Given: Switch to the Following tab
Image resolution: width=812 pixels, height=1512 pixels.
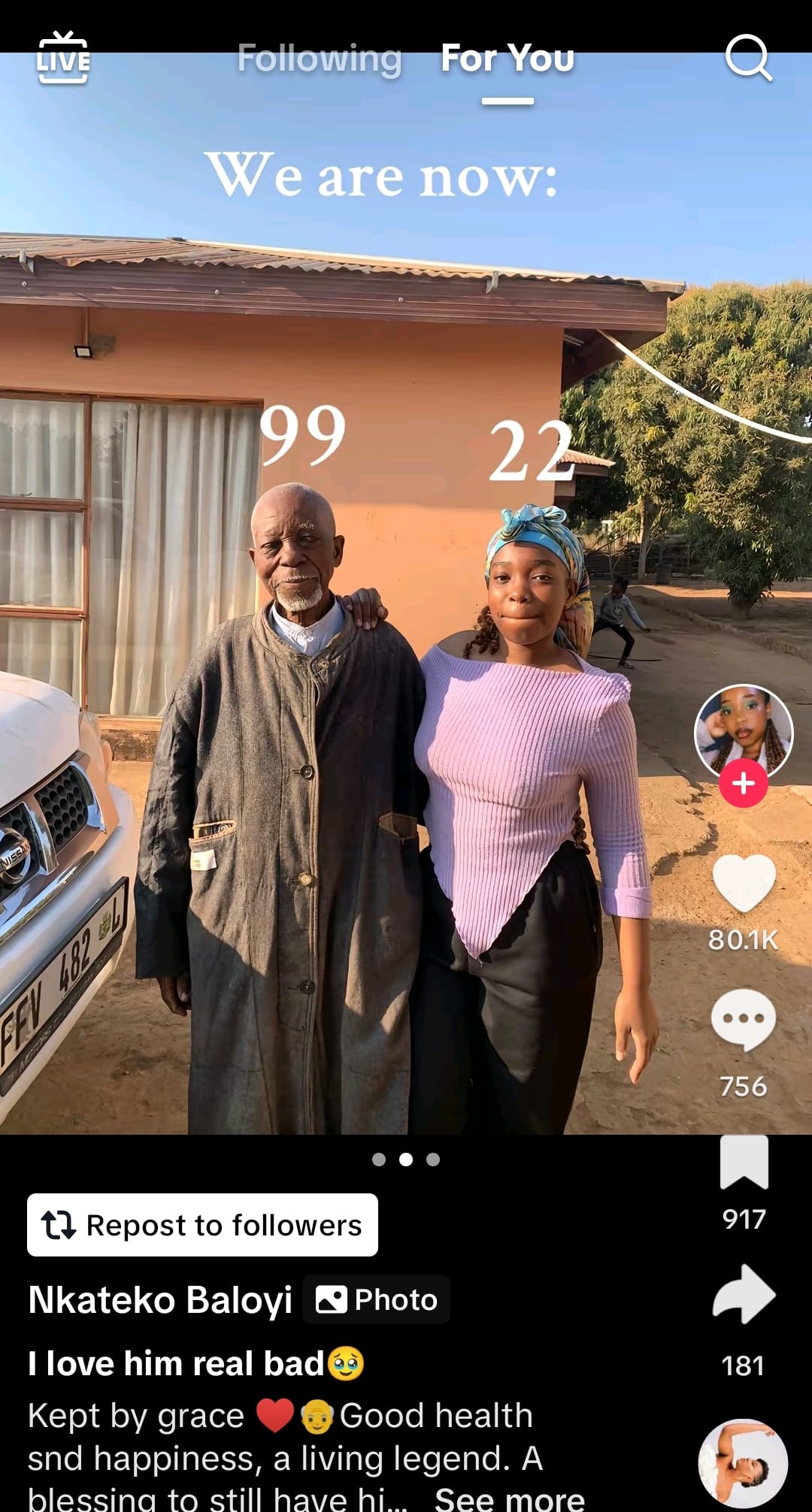Looking at the screenshot, I should point(320,59).
